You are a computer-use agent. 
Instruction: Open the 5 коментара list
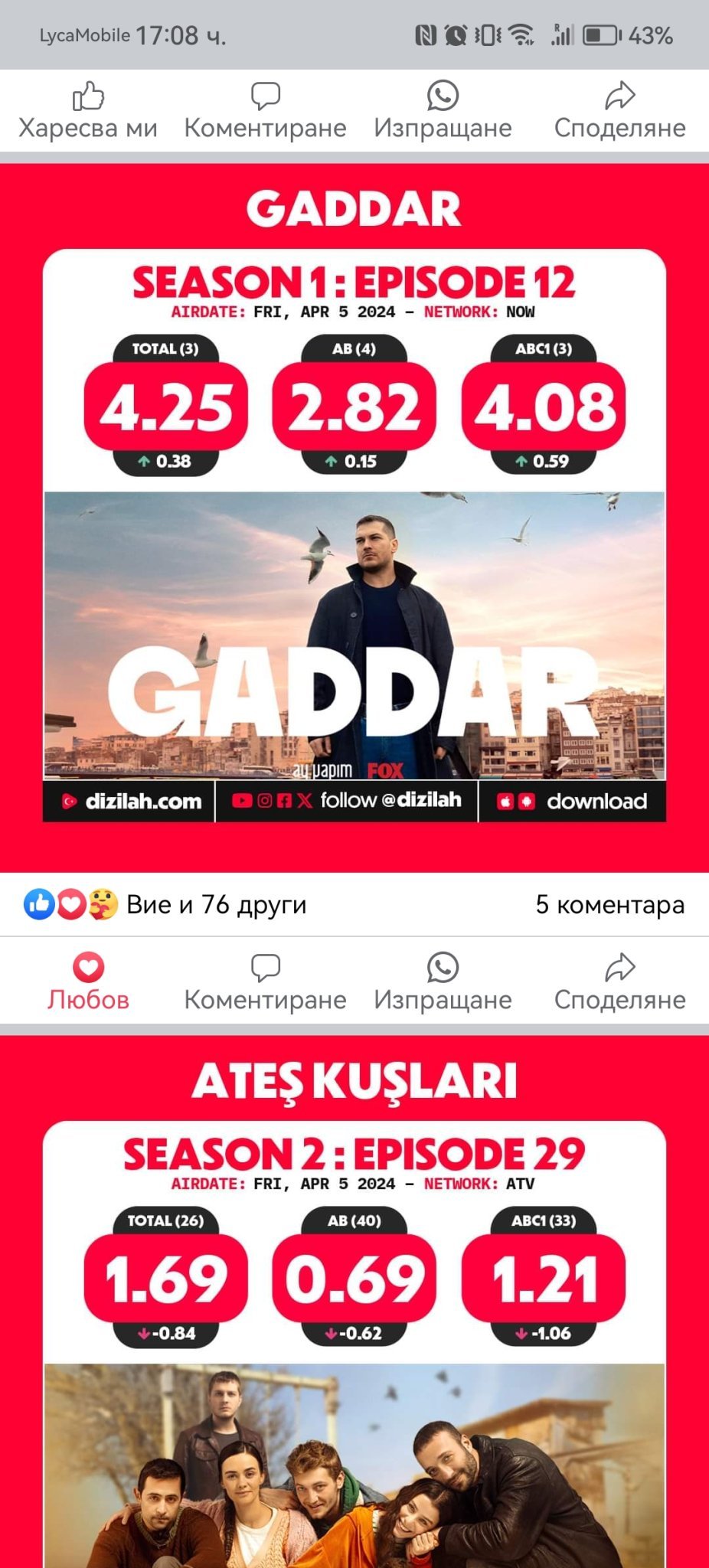pos(609,904)
